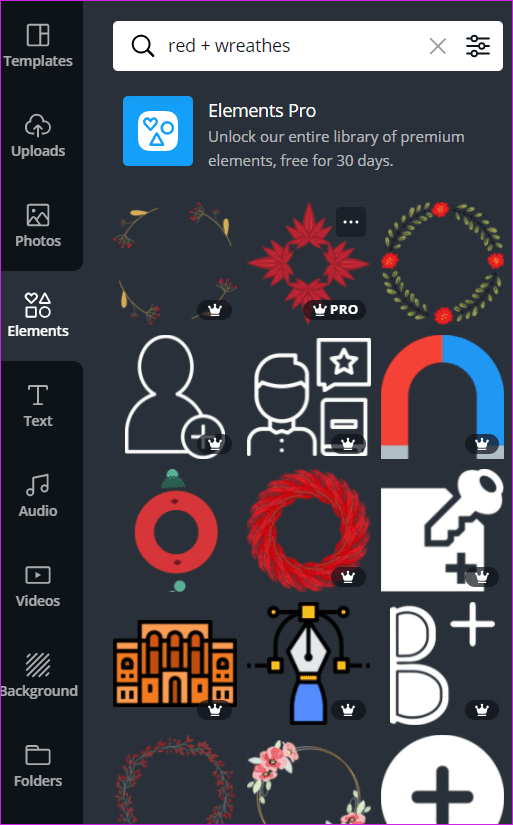
Task: Open the Videos tab
Action: pos(38,586)
